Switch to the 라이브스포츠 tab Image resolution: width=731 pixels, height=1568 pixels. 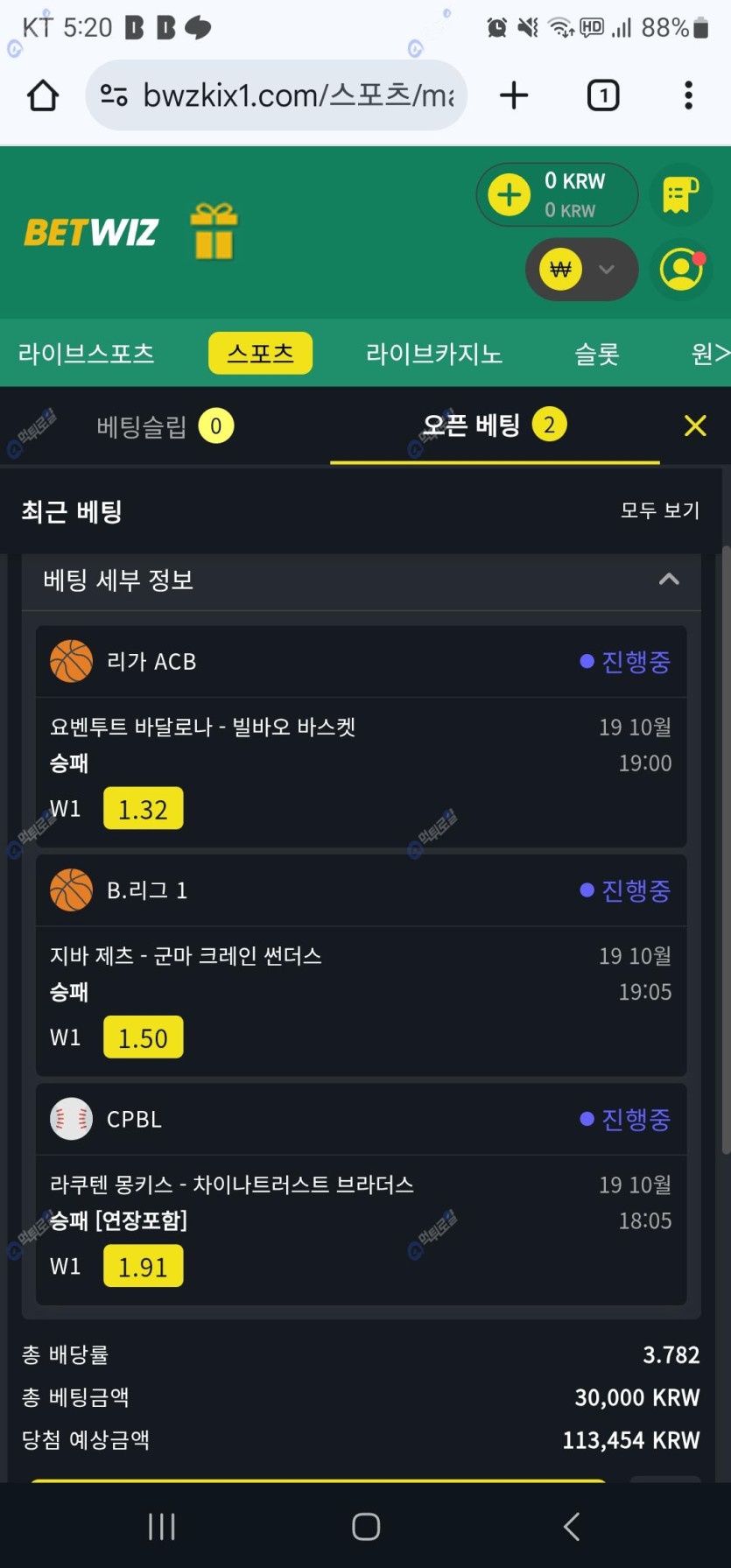click(86, 354)
